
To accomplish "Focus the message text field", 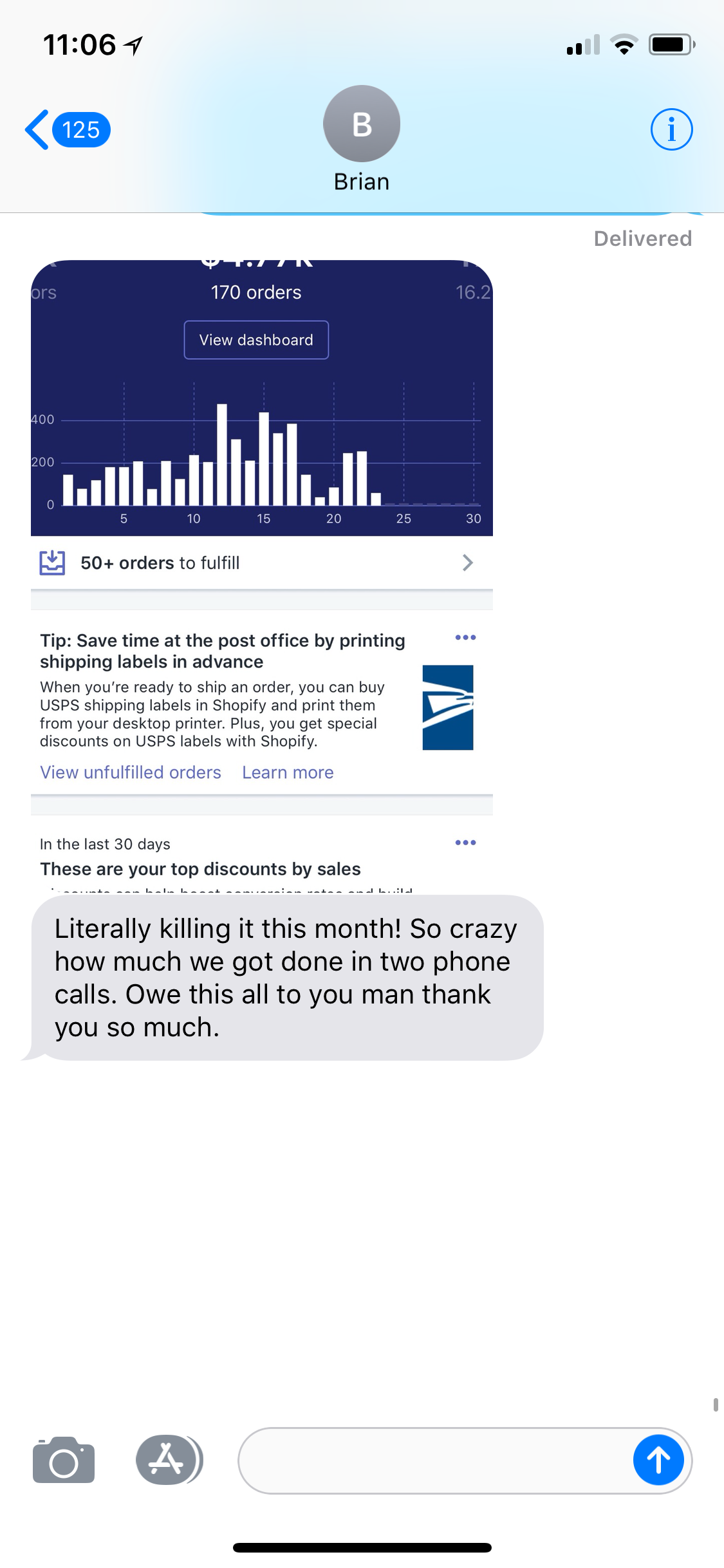I will (x=434, y=1461).
